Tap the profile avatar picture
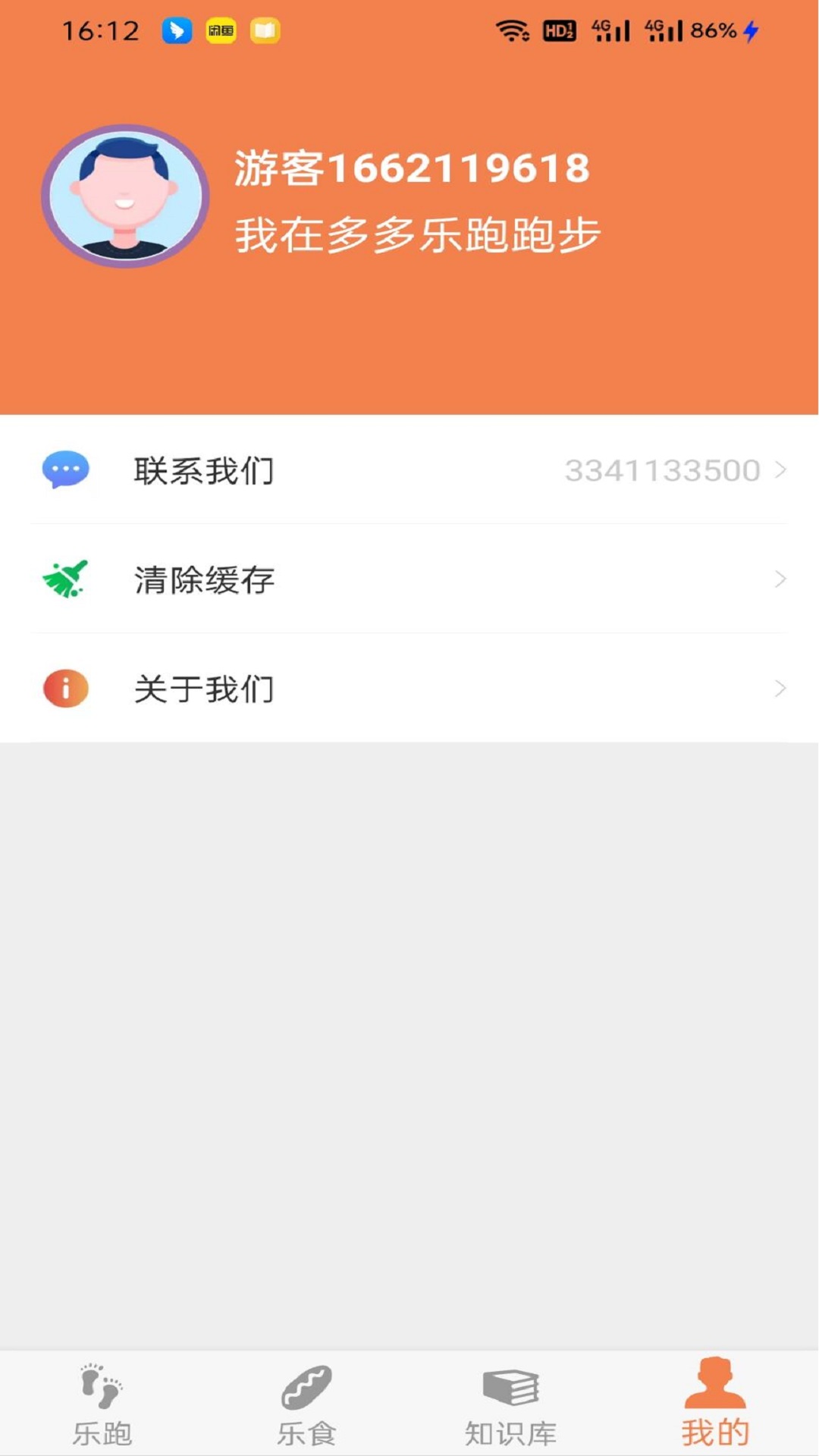Viewport: 819px width, 1456px height. point(125,196)
